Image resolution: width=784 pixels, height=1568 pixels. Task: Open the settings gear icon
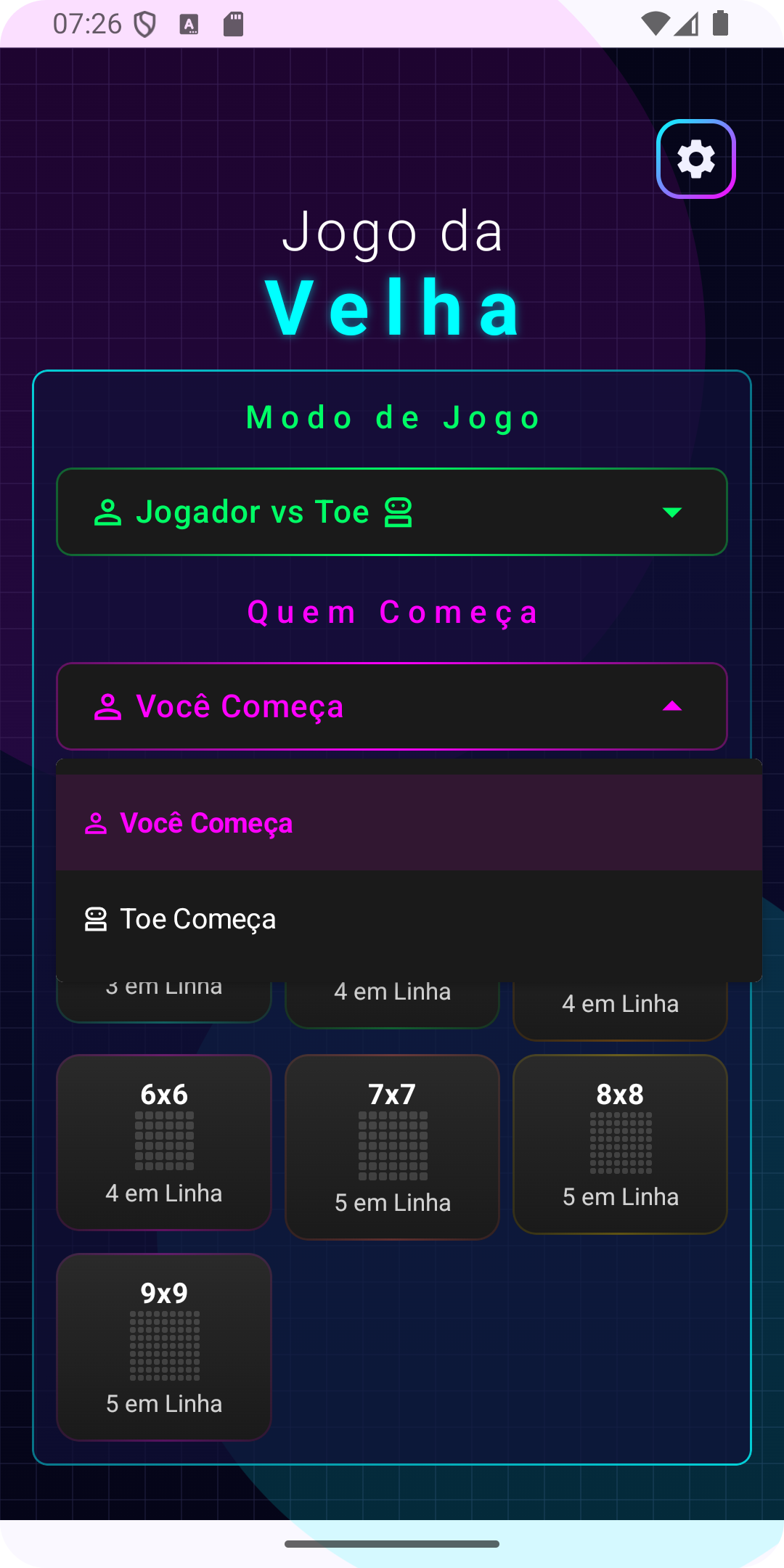tap(695, 159)
